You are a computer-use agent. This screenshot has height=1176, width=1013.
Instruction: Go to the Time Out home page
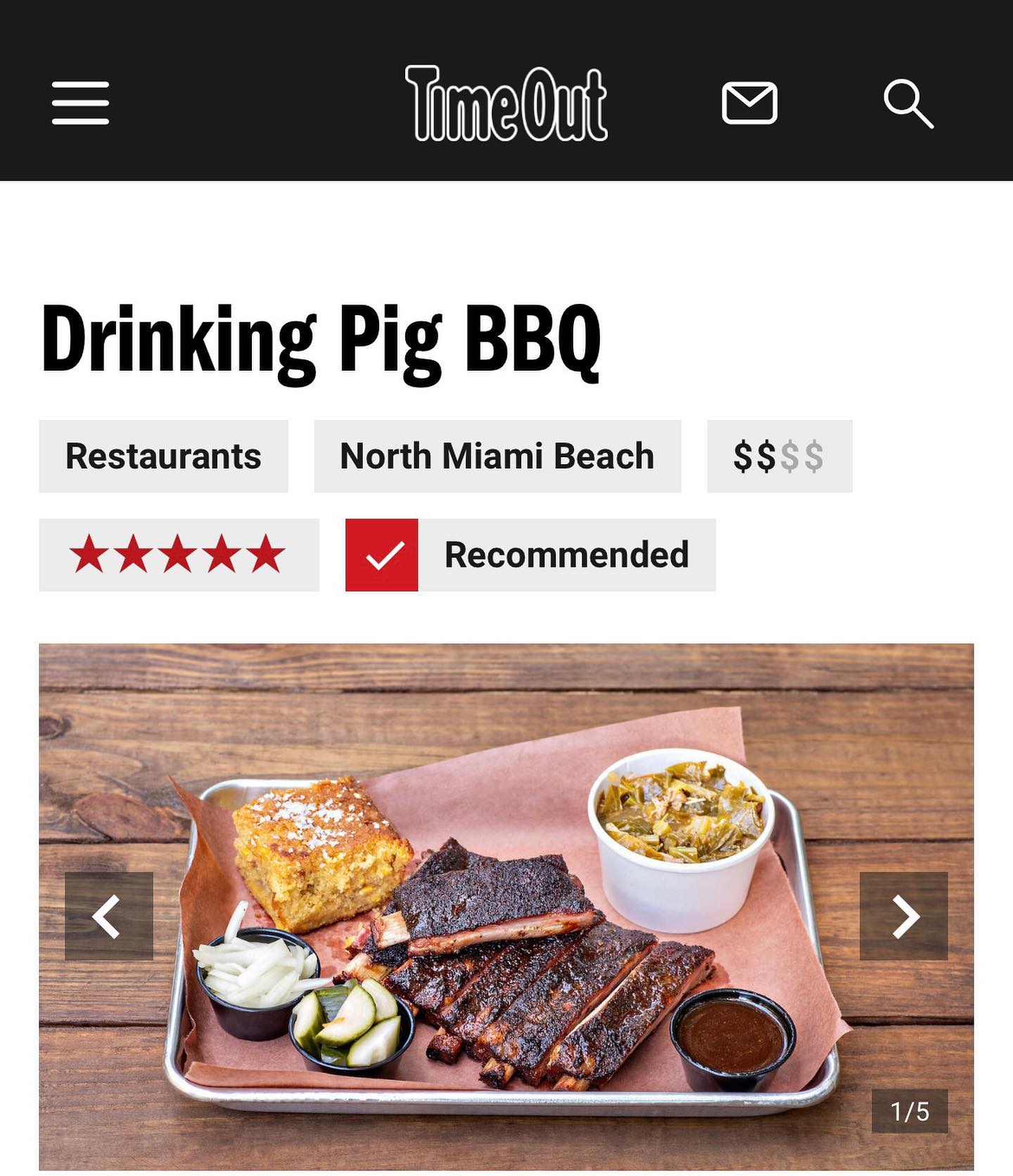click(506, 103)
